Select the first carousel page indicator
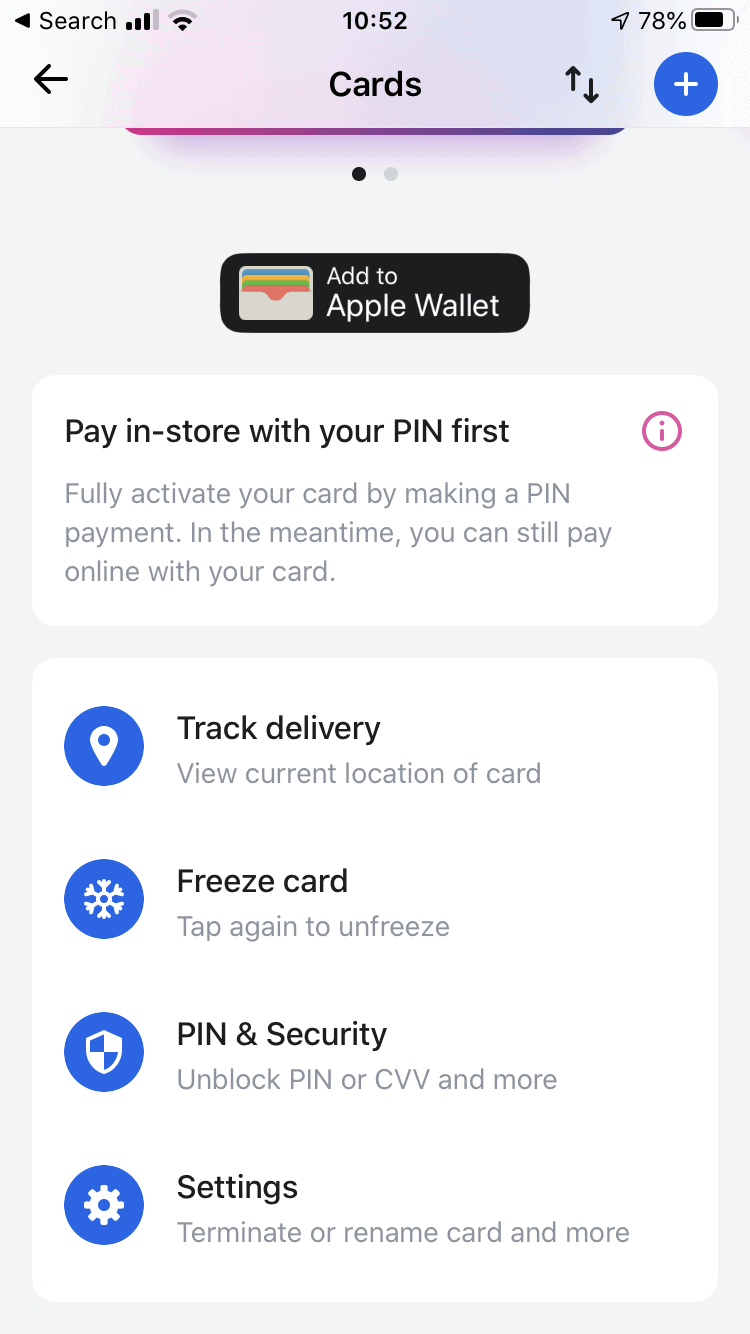 (359, 173)
